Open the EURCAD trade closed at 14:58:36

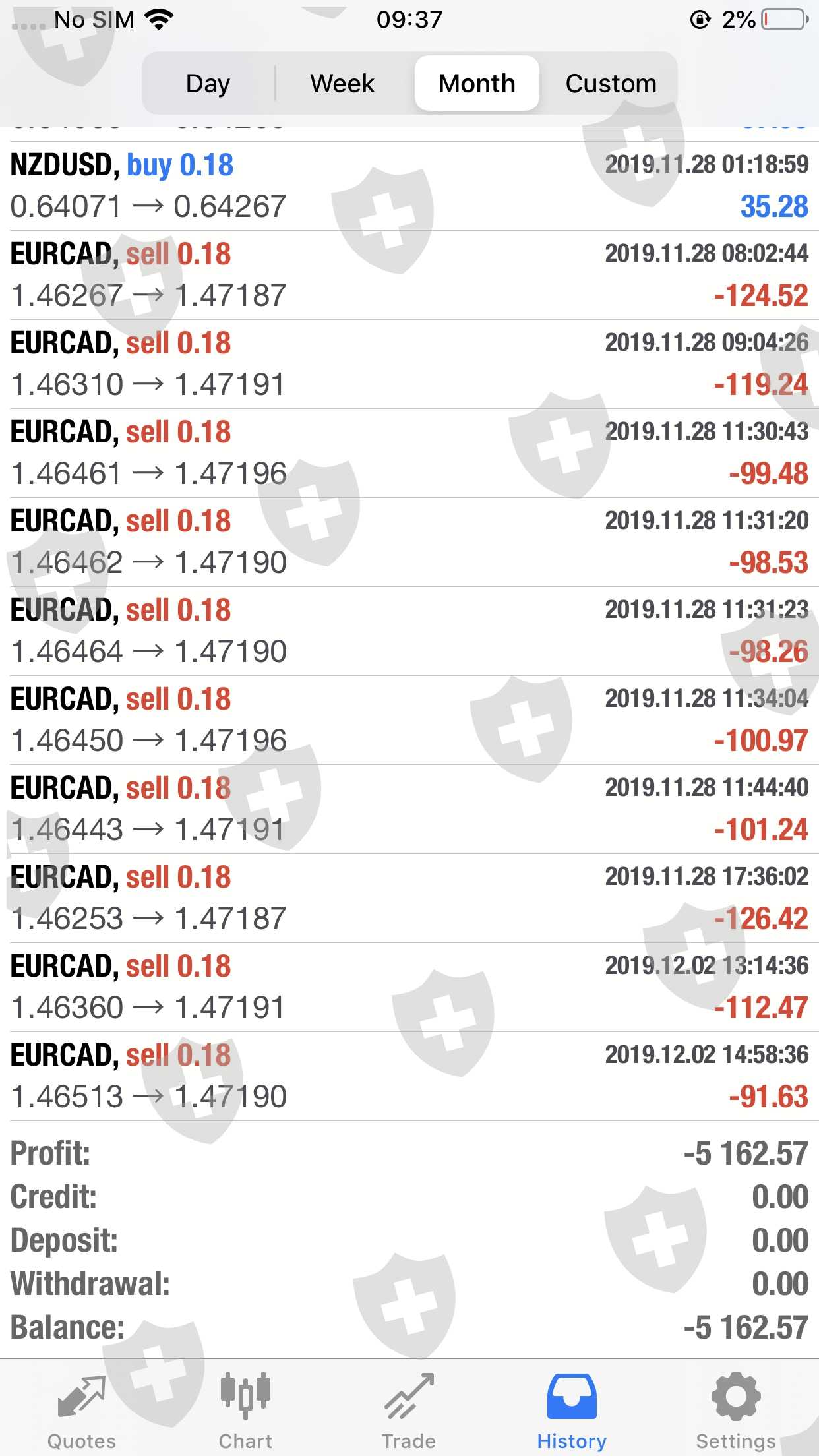point(409,1076)
